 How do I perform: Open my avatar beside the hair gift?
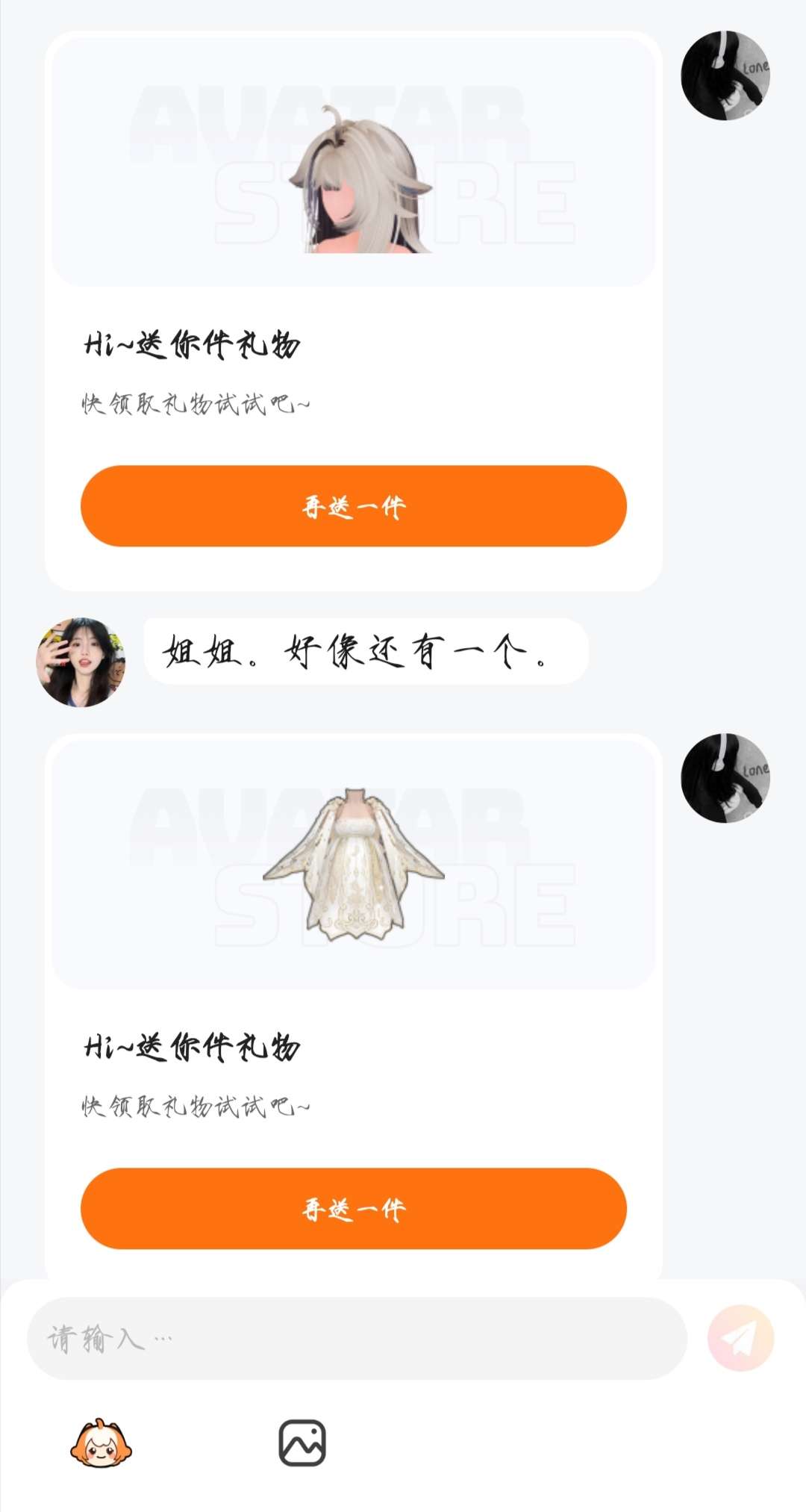(725, 75)
